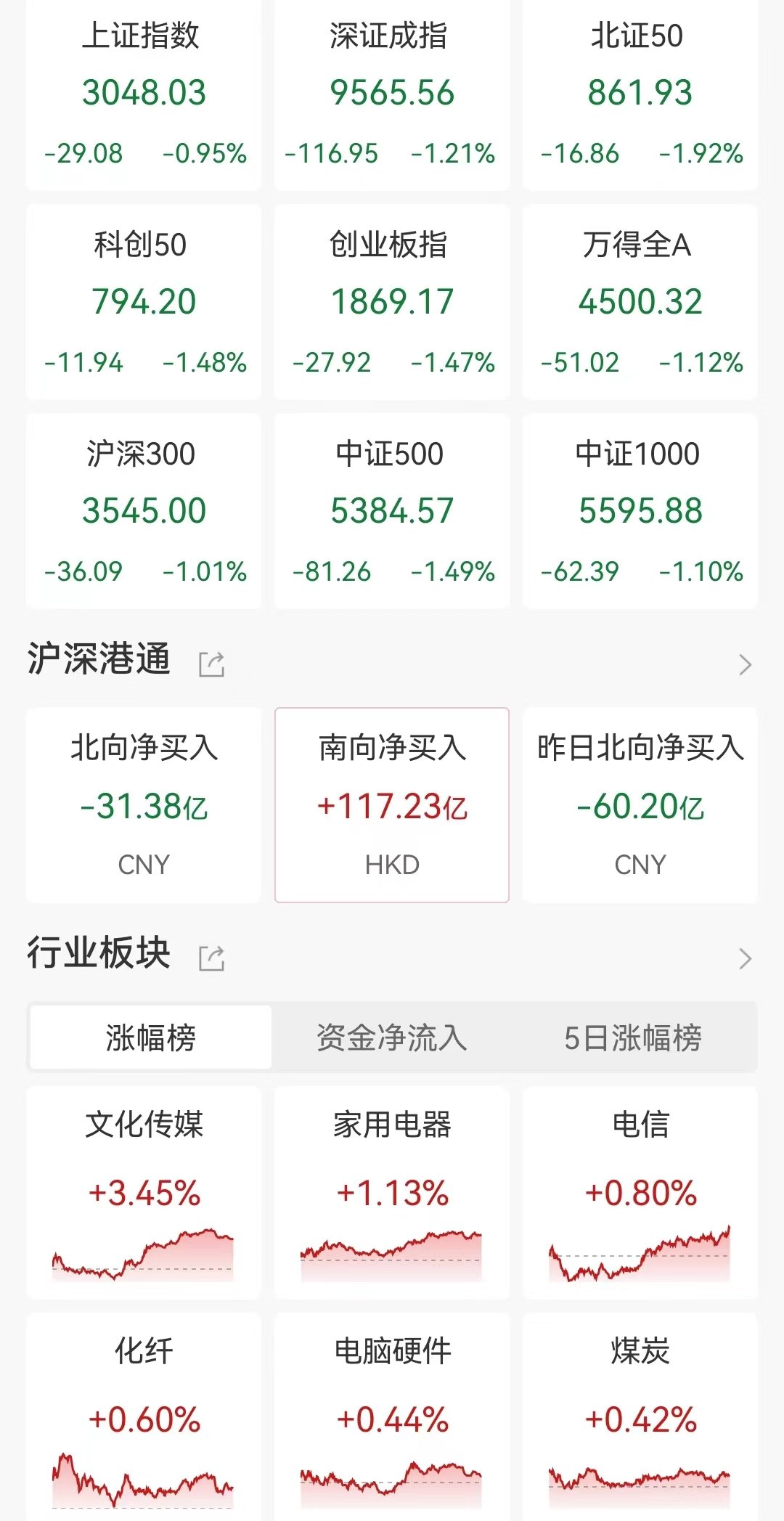Expand the 沪深港通 section via chevron
The image size is (784, 1521).
click(x=745, y=663)
